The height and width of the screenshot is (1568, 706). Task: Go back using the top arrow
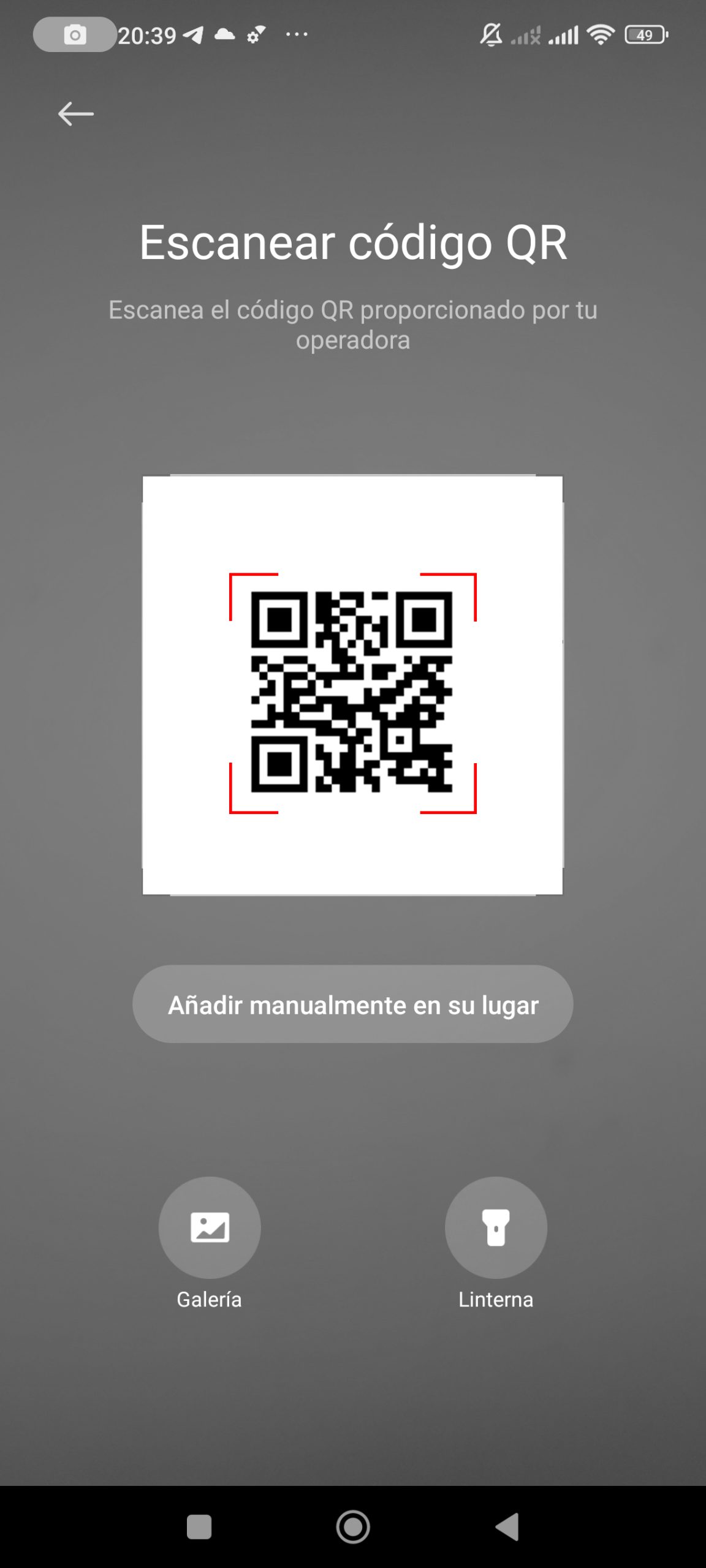75,114
